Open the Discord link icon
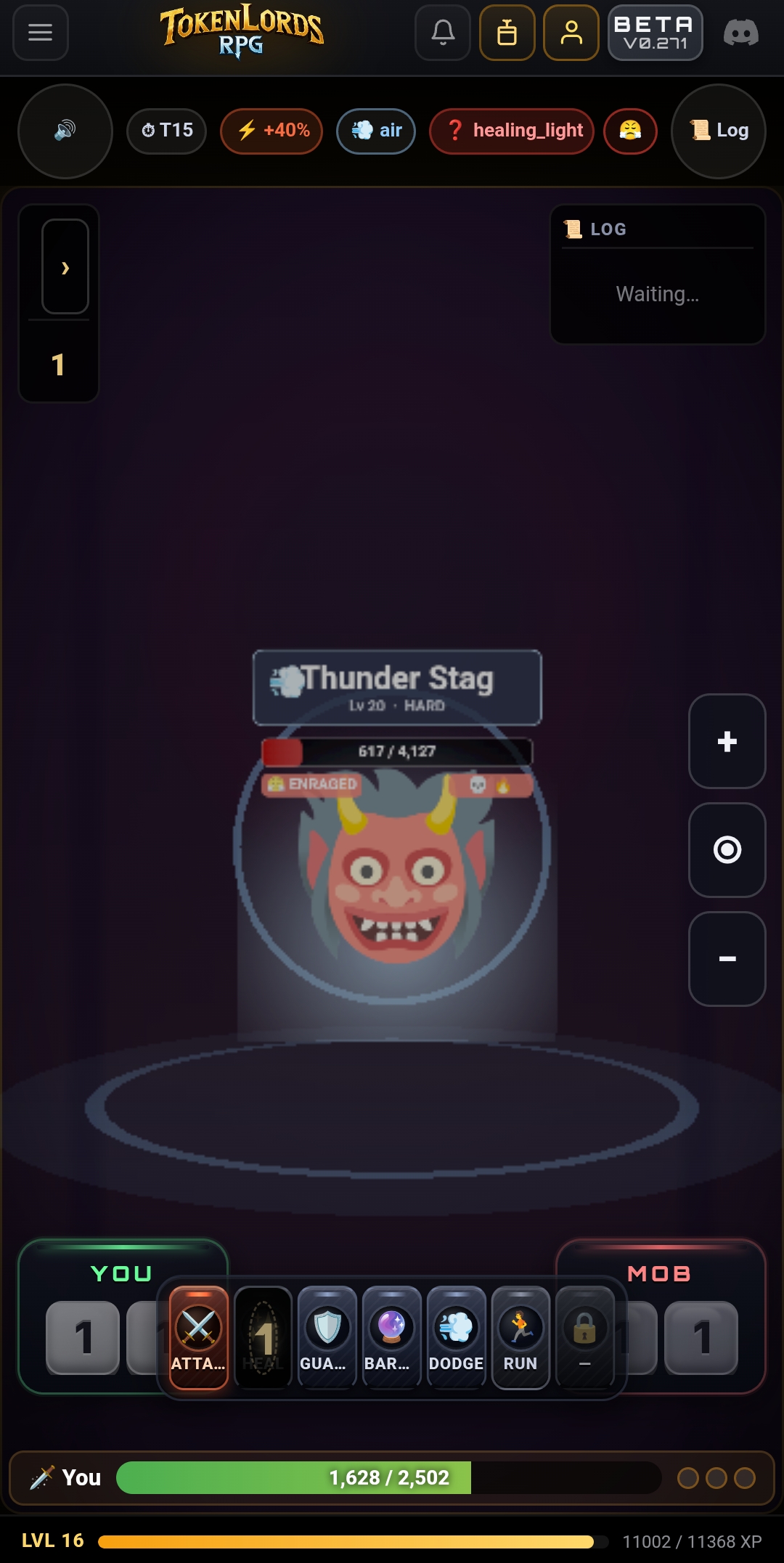Screen dimensions: 784x1563 pos(741,33)
